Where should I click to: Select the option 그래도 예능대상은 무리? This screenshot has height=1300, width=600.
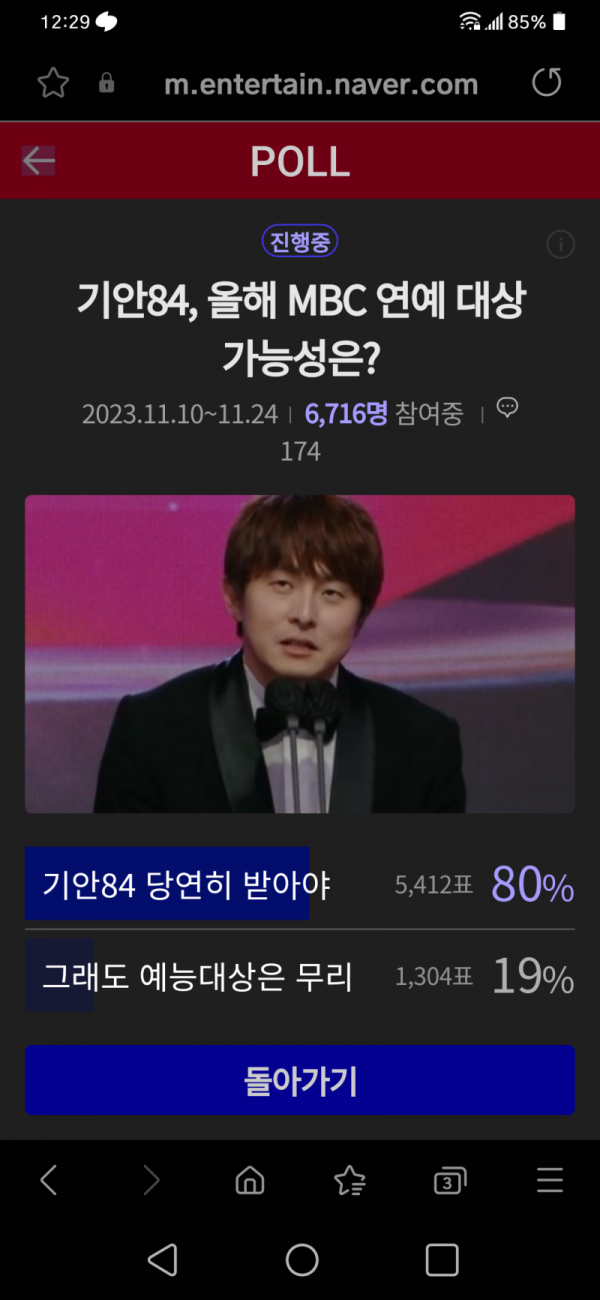(197, 976)
